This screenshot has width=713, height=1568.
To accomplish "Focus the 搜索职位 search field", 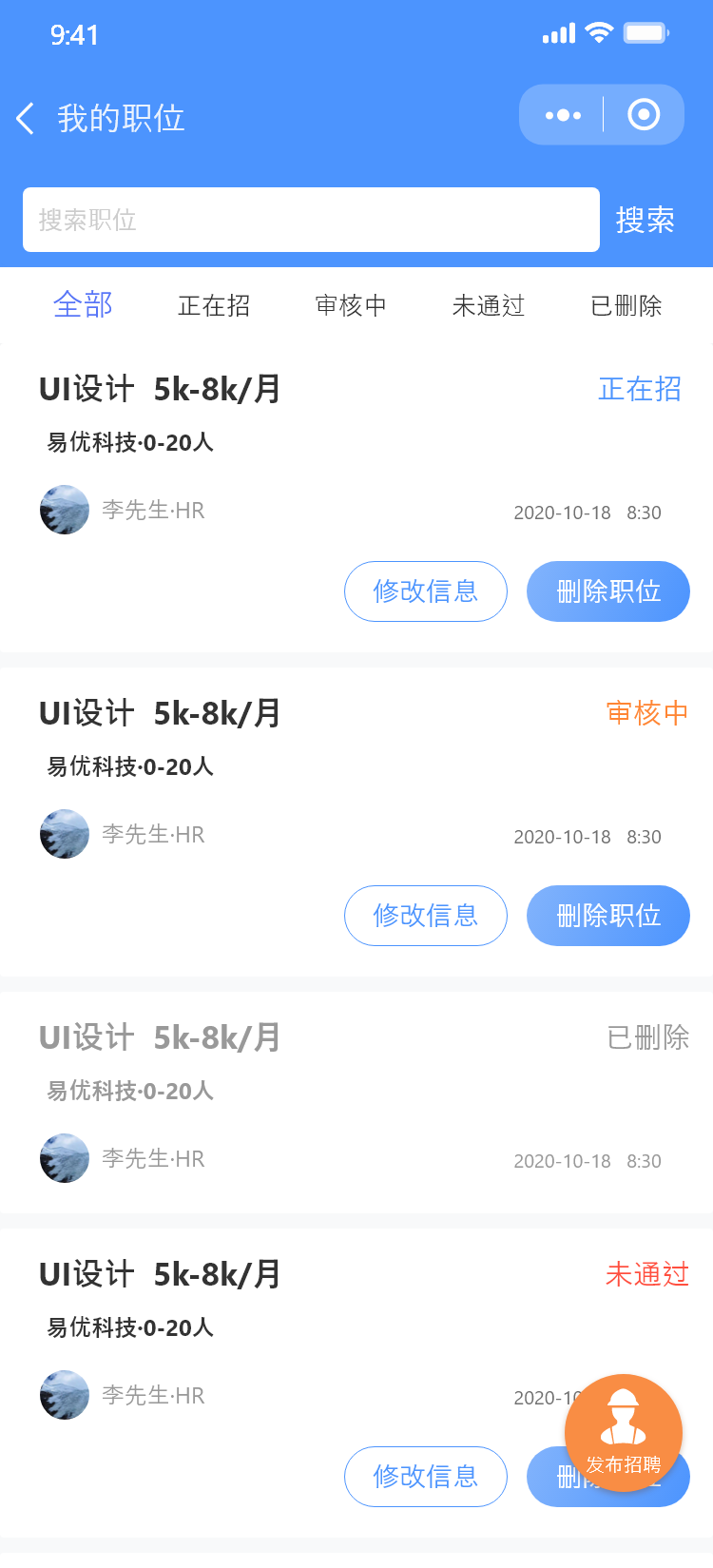I will 311,220.
